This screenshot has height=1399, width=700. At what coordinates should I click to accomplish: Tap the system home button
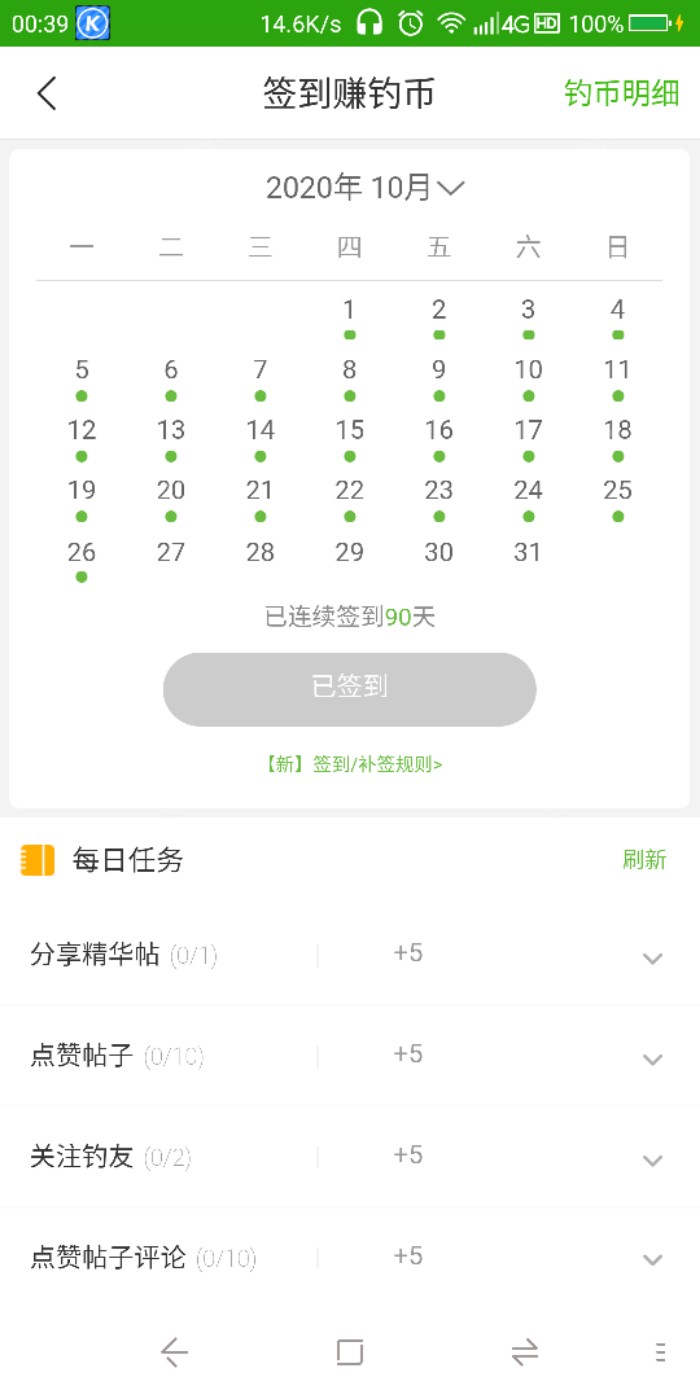tap(349, 1352)
